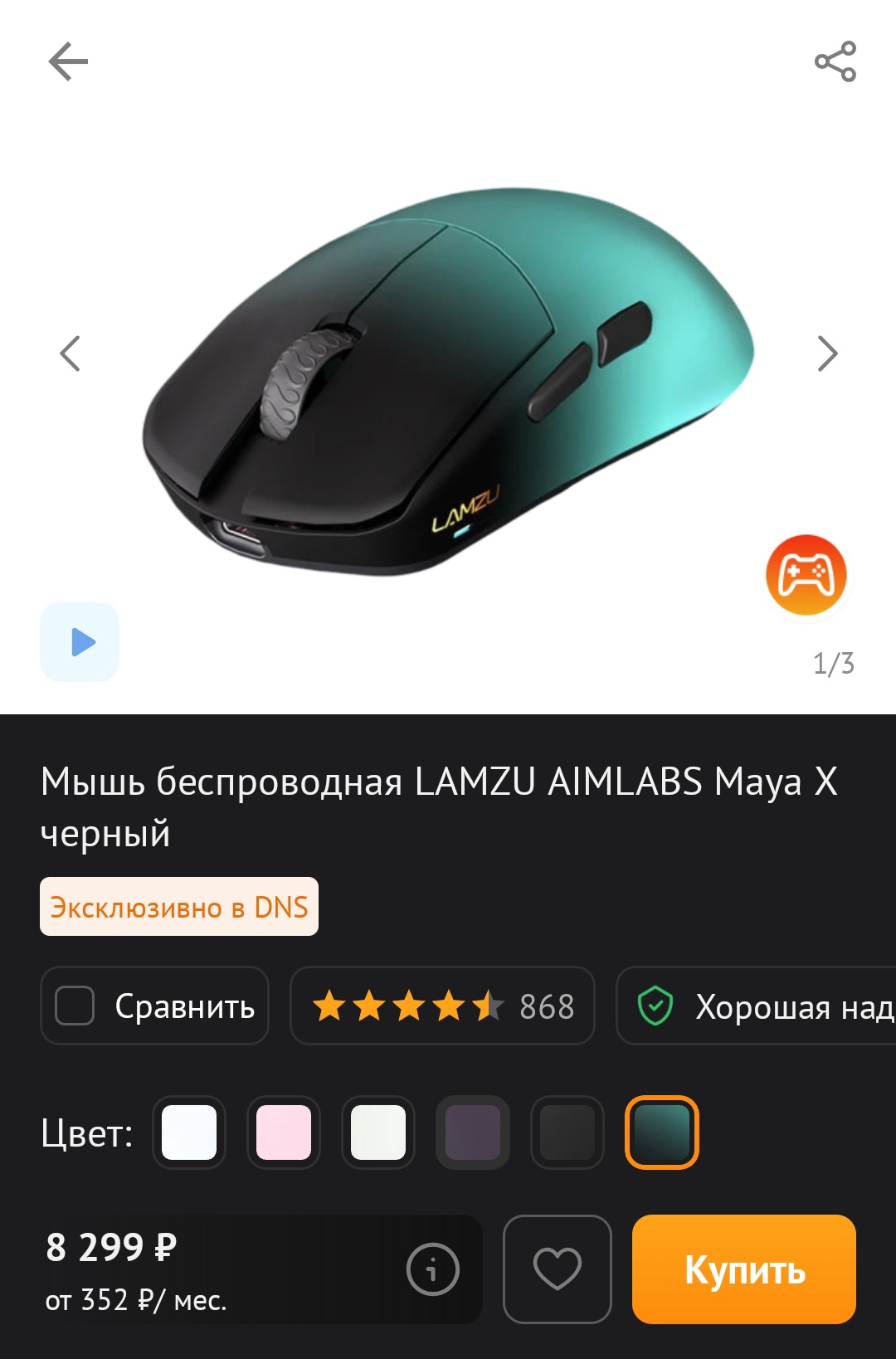Check the Сравнить compare box
This screenshot has height=1359, width=896.
[x=75, y=1006]
